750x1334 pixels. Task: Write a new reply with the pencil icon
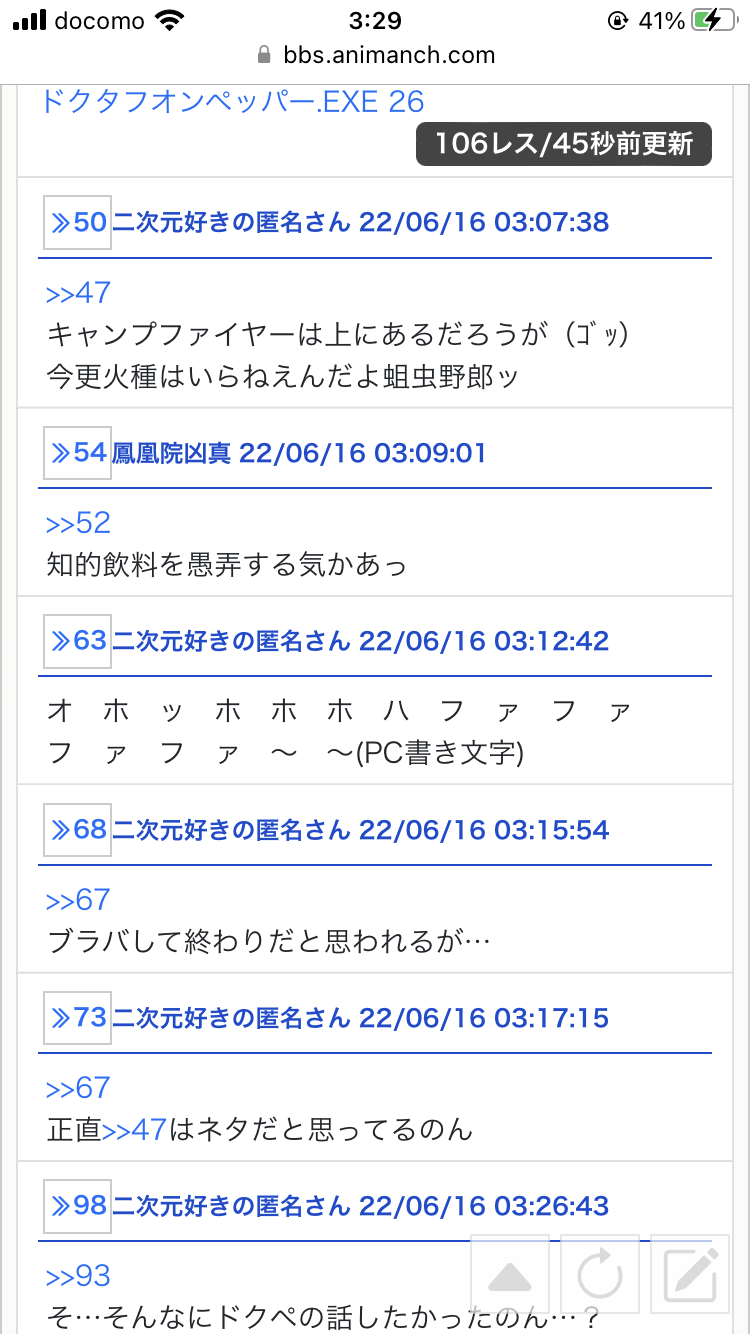click(690, 1275)
